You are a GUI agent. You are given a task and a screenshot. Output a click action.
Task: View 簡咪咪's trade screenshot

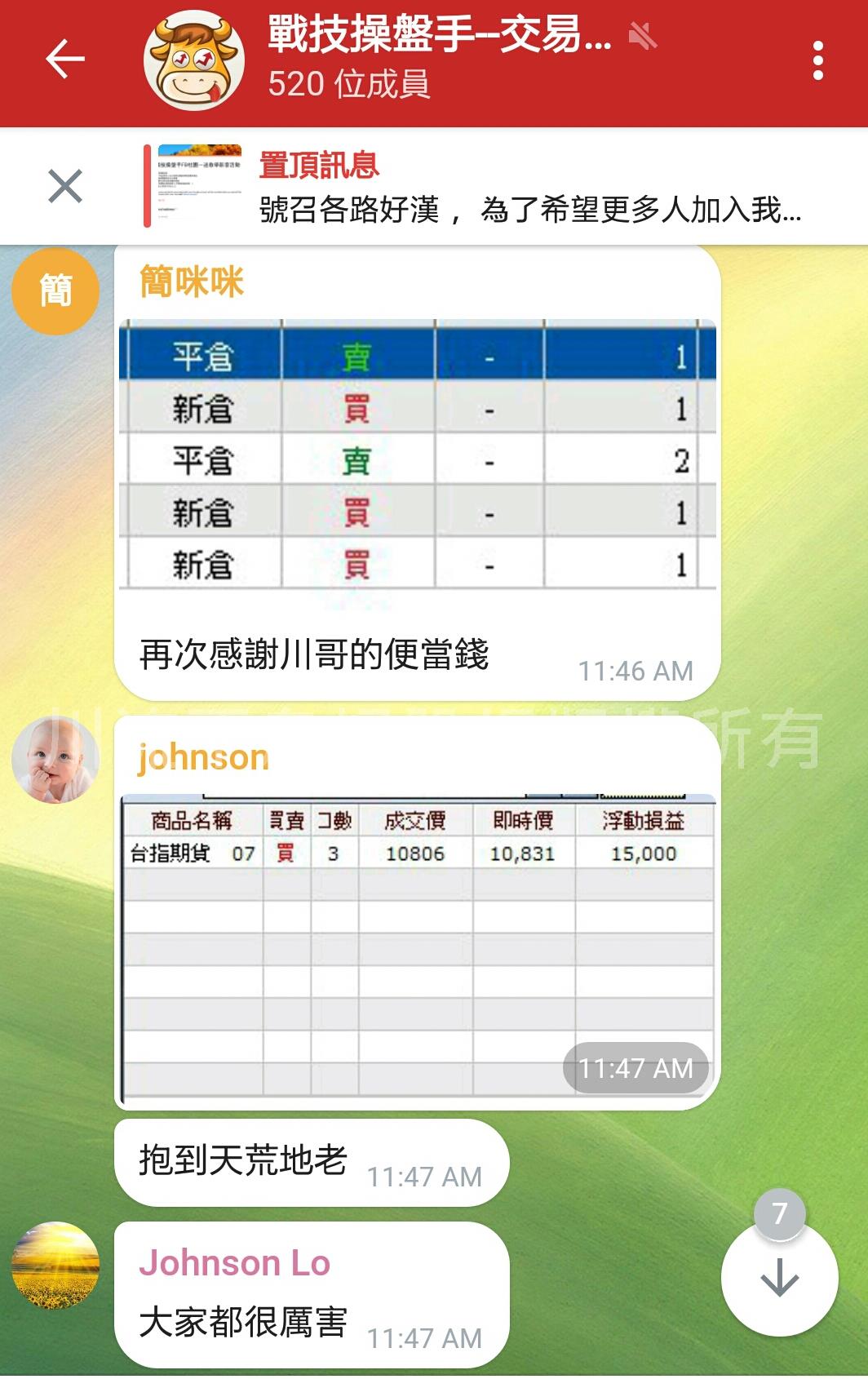(x=417, y=454)
